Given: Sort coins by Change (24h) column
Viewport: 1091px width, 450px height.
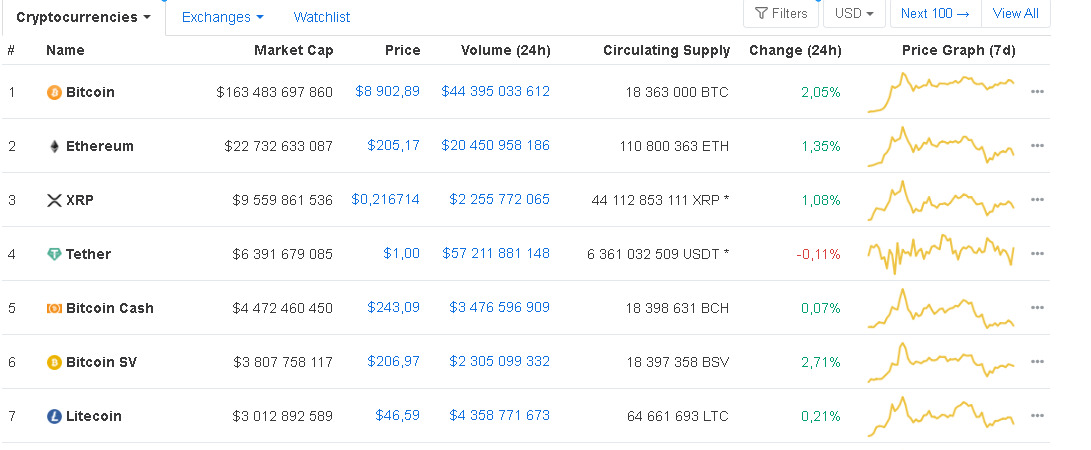Looking at the screenshot, I should click(x=794, y=50).
